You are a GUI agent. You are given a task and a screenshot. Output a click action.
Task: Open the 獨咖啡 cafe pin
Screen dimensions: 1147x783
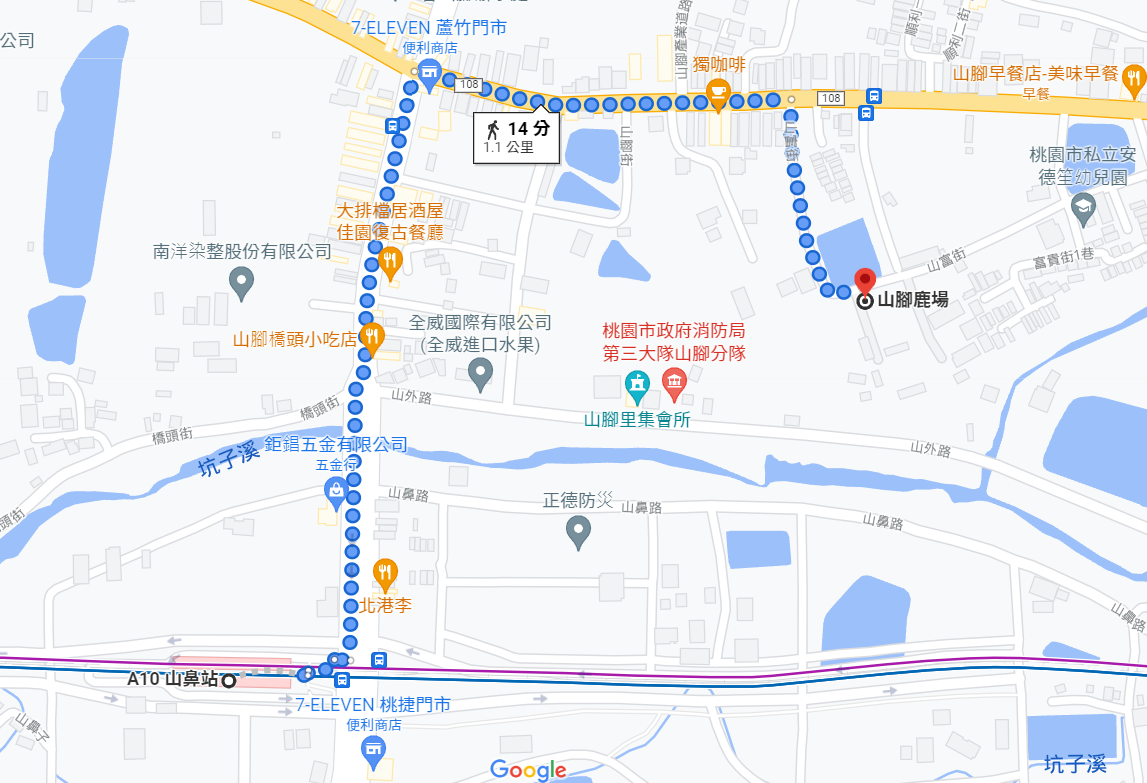pyautogui.click(x=717, y=92)
